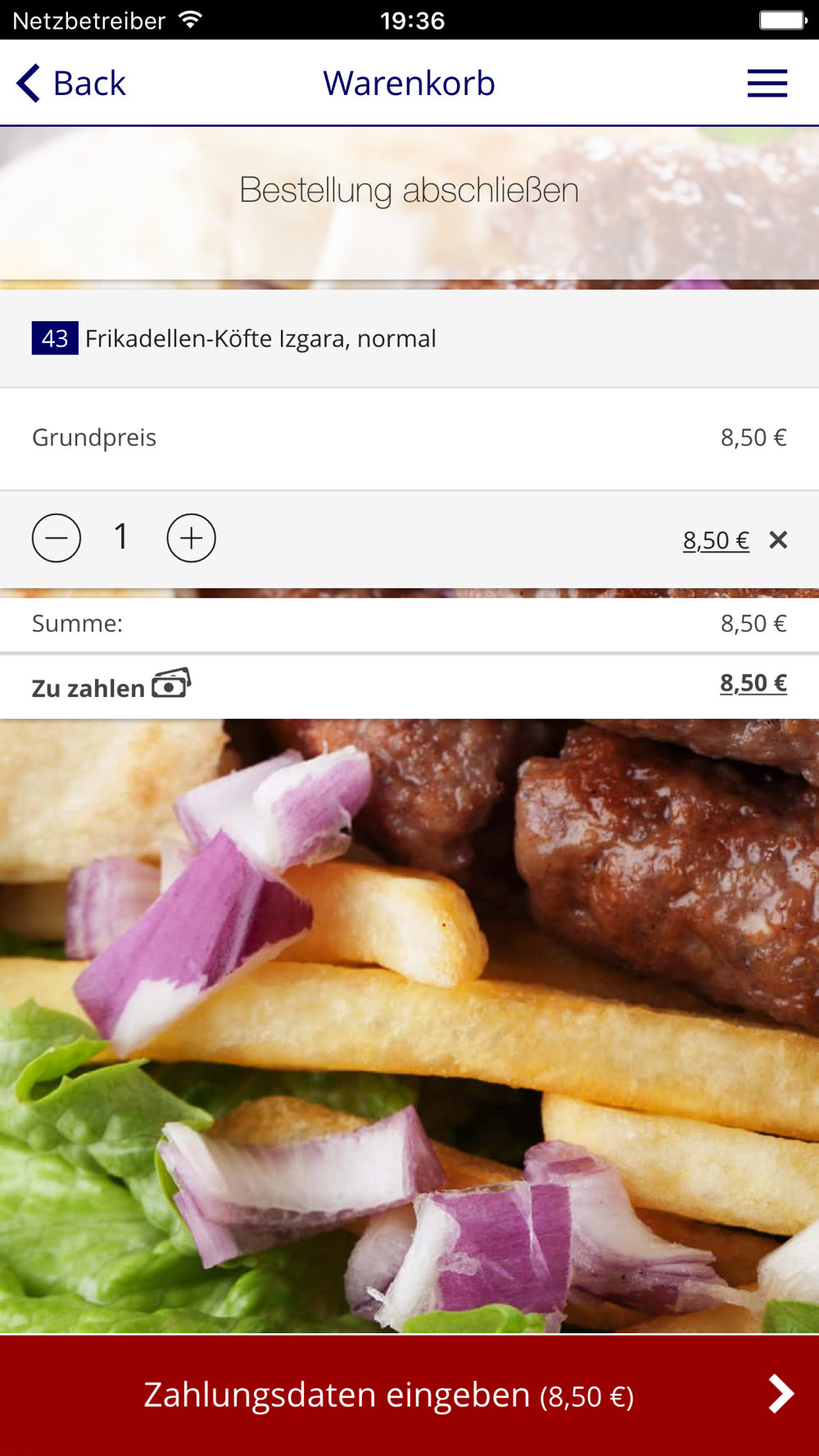
Task: Open the hamburger menu
Action: [767, 84]
